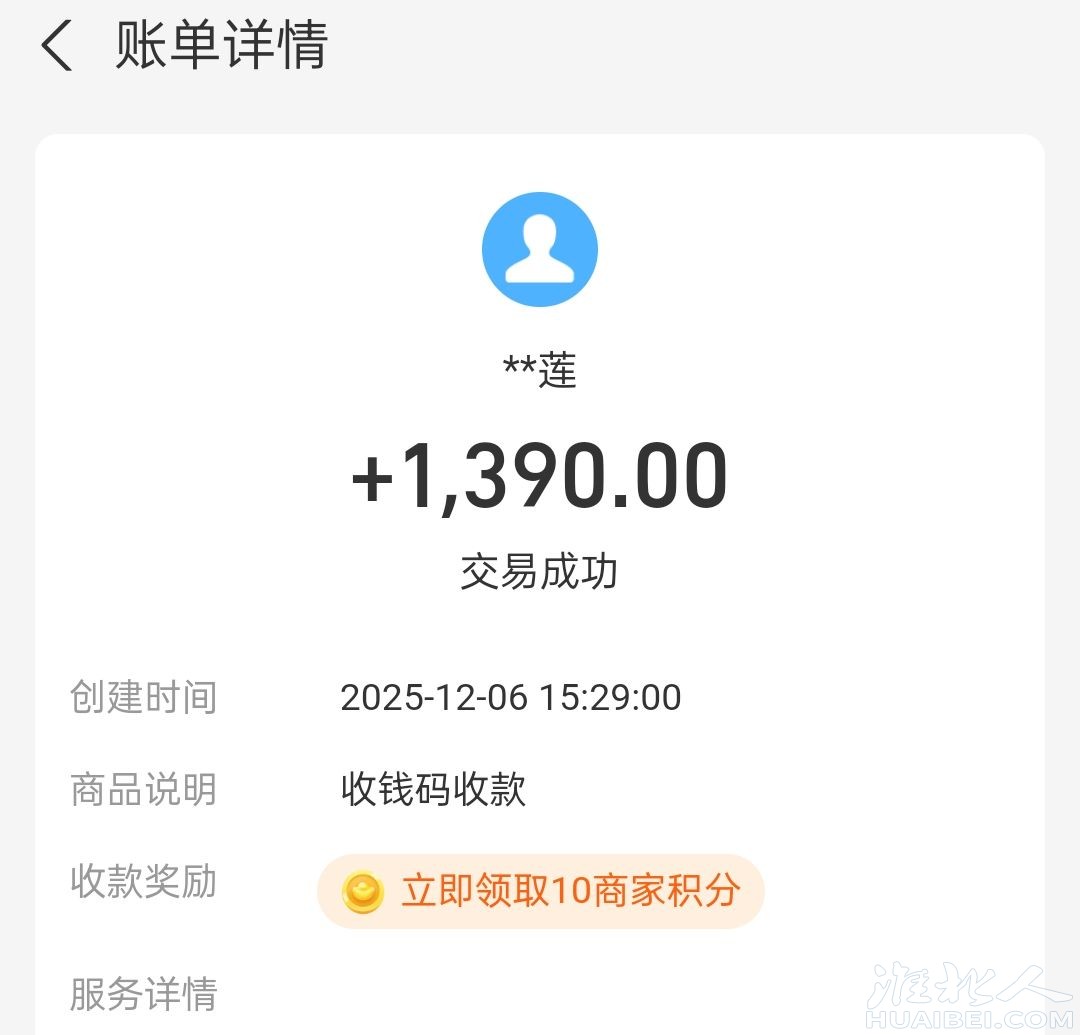Viewport: 1080px width, 1035px height.
Task: Open the profile avatar of payer **莲
Action: tap(539, 250)
